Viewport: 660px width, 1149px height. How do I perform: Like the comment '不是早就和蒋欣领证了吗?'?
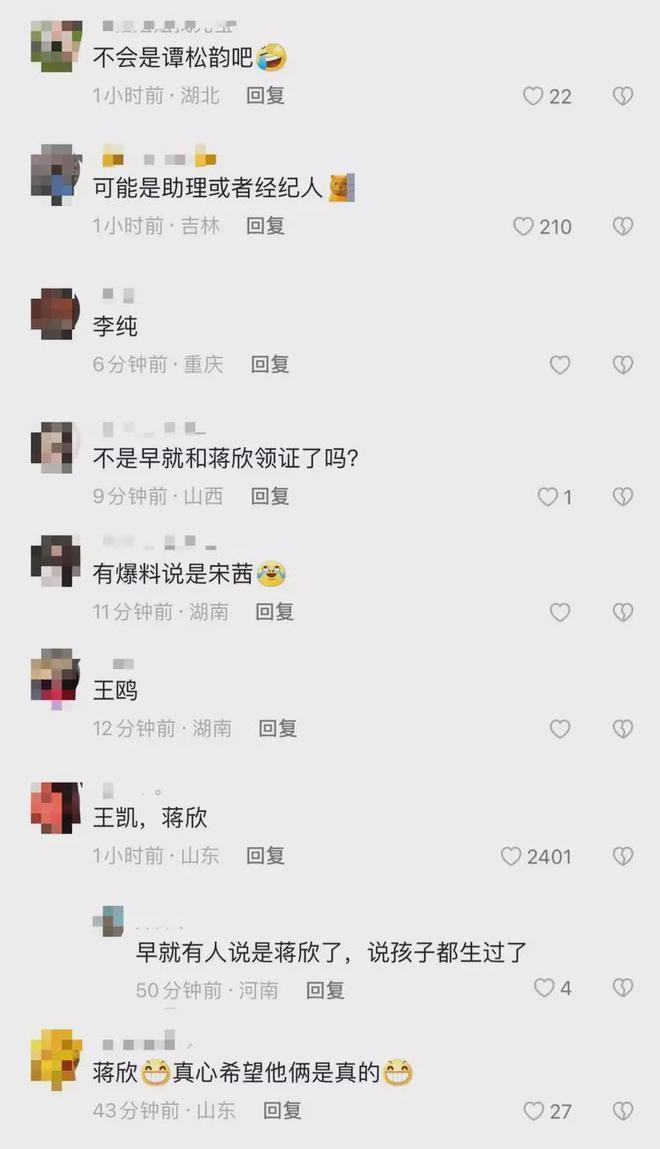click(548, 496)
